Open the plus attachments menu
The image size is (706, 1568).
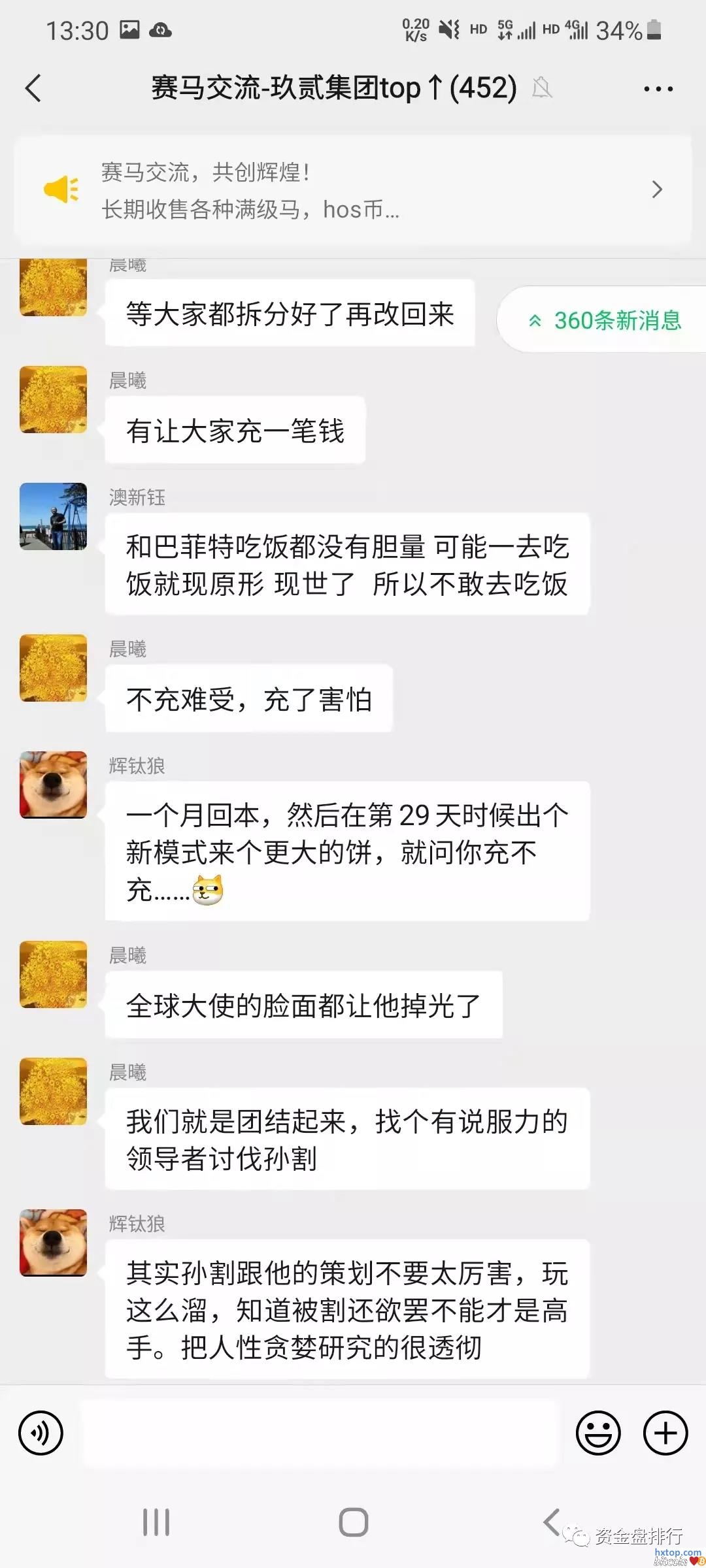pos(665,1433)
